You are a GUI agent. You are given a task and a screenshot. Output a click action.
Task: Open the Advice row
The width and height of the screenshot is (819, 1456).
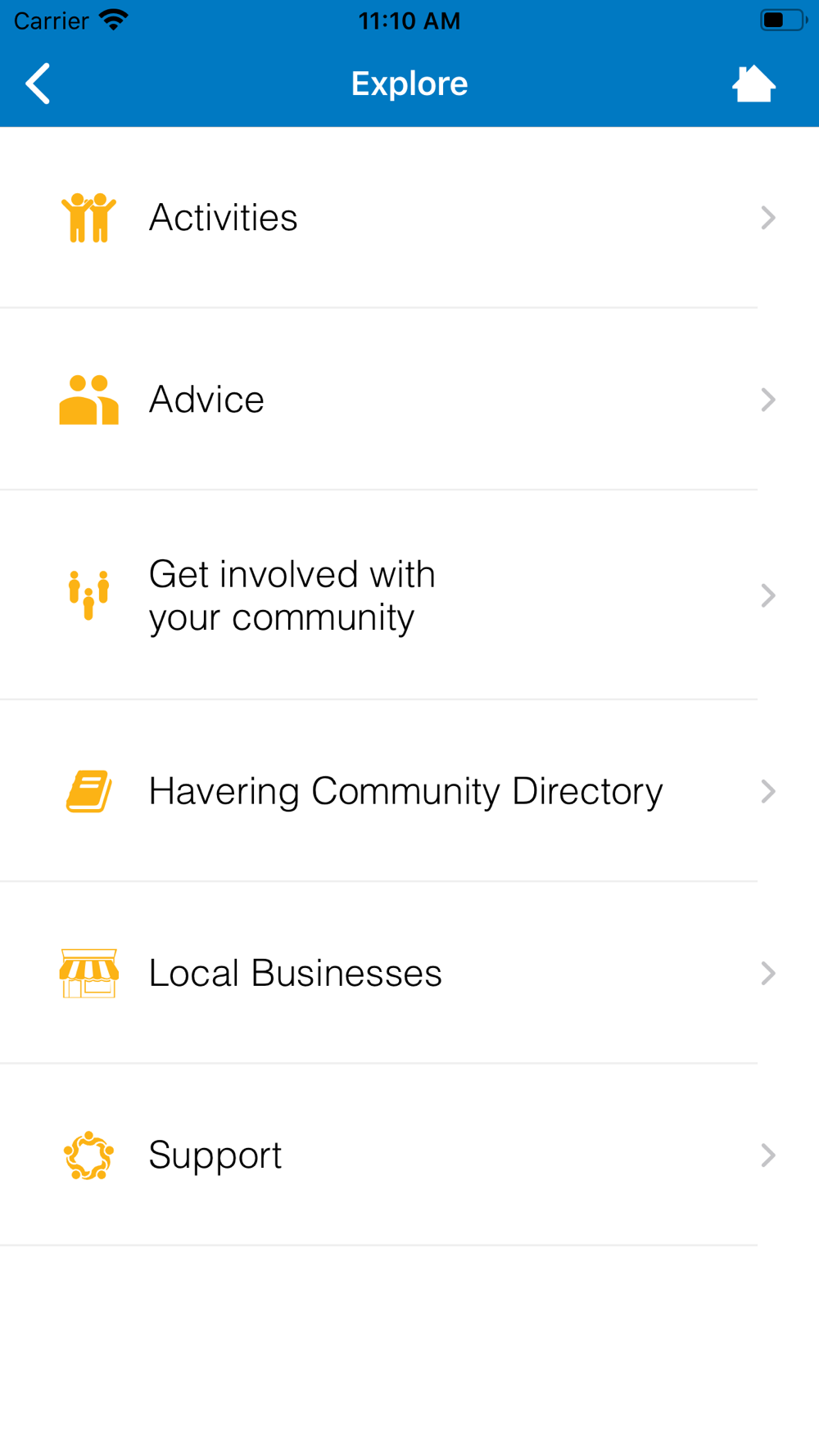(409, 400)
